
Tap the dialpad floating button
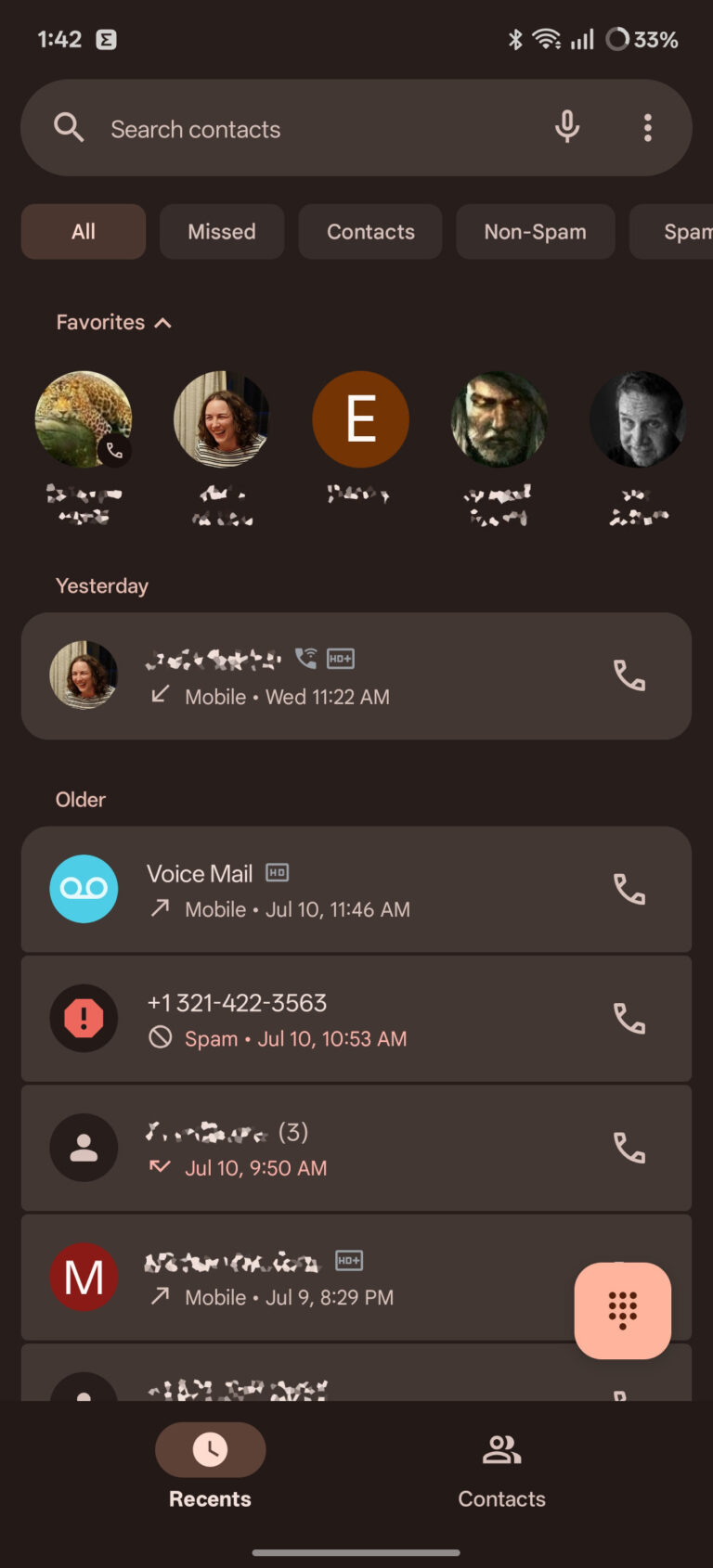pyautogui.click(x=622, y=1310)
